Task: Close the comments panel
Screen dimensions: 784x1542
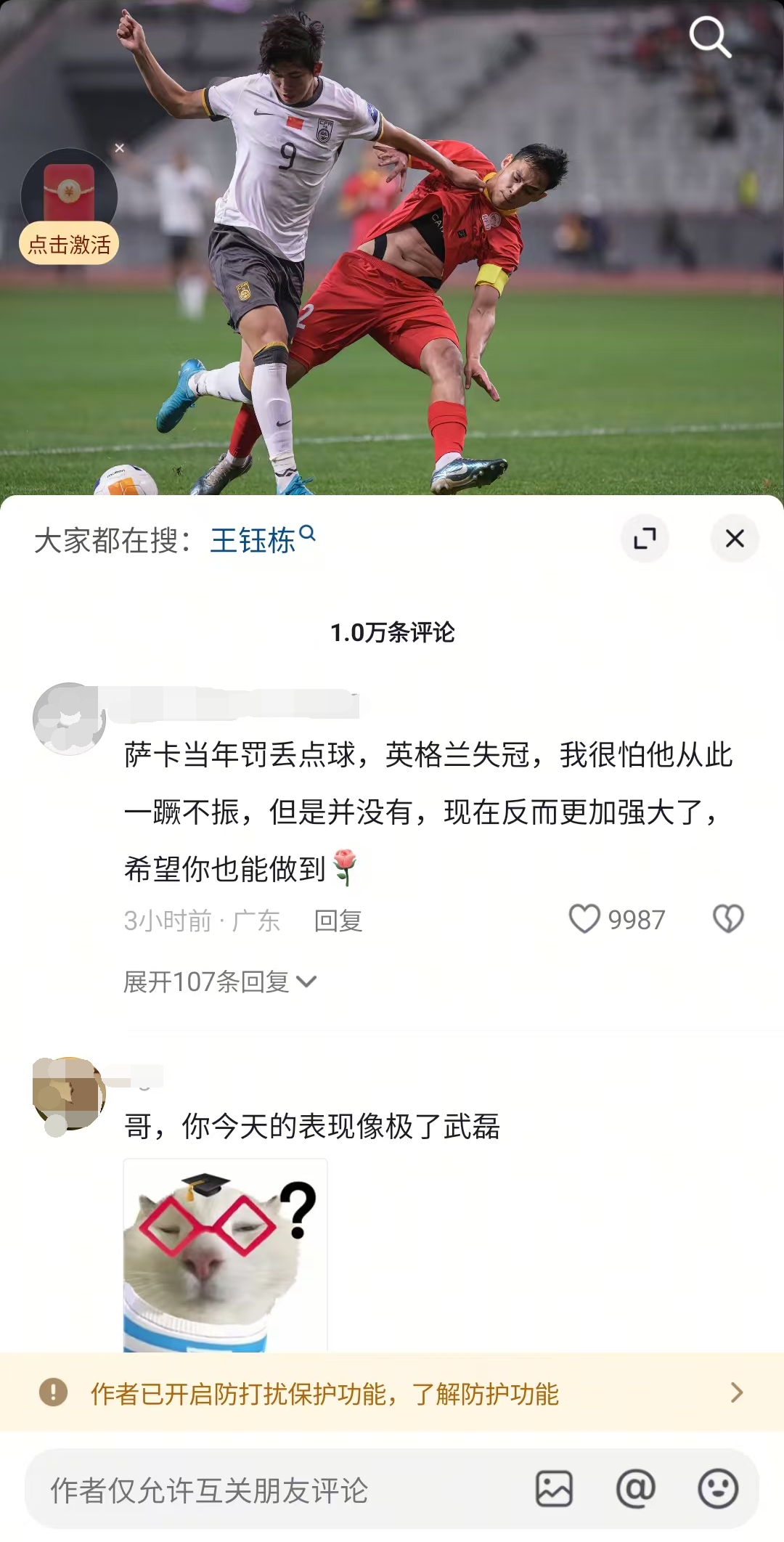Action: (735, 539)
